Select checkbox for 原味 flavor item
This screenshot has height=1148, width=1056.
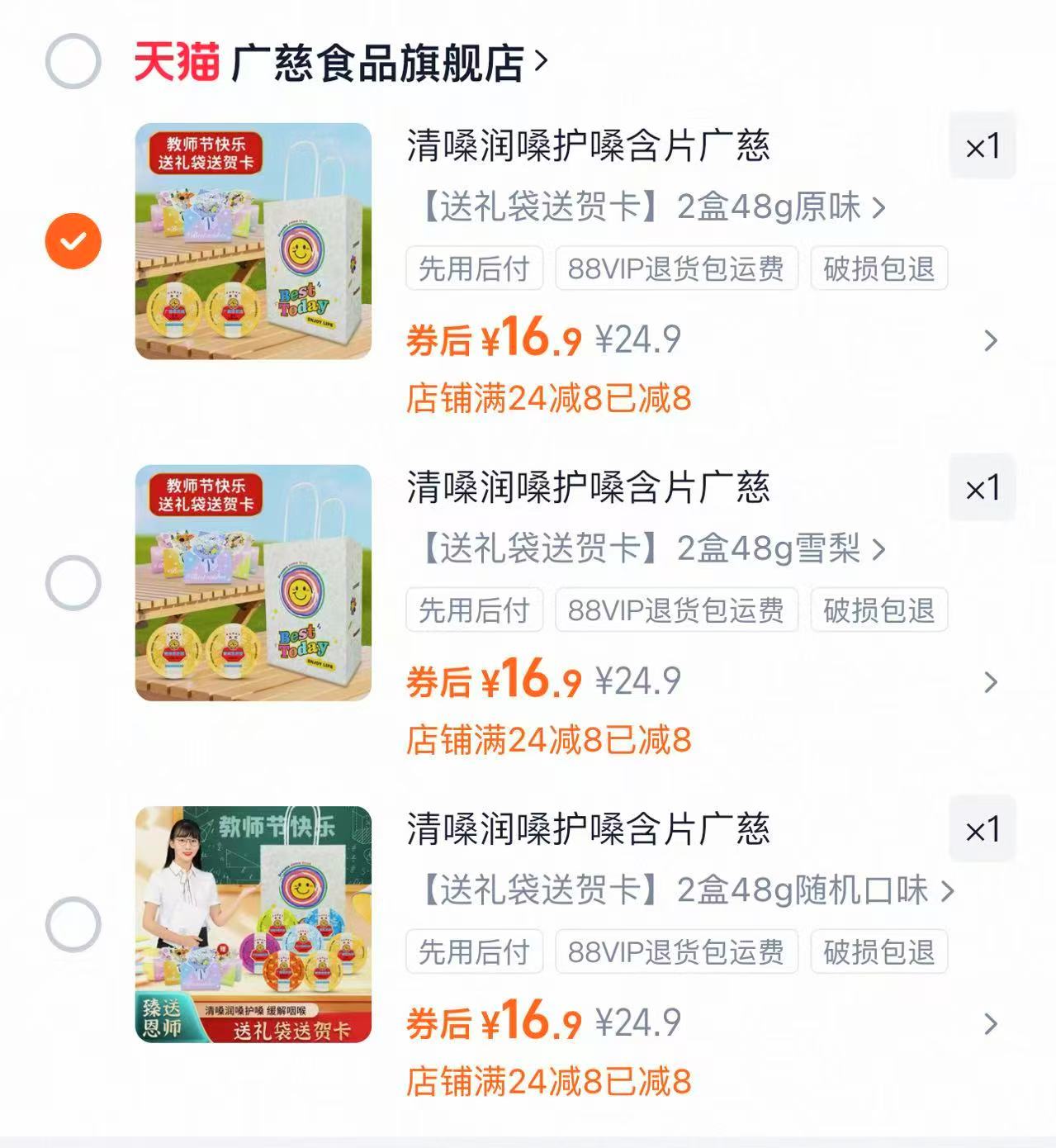click(x=73, y=240)
